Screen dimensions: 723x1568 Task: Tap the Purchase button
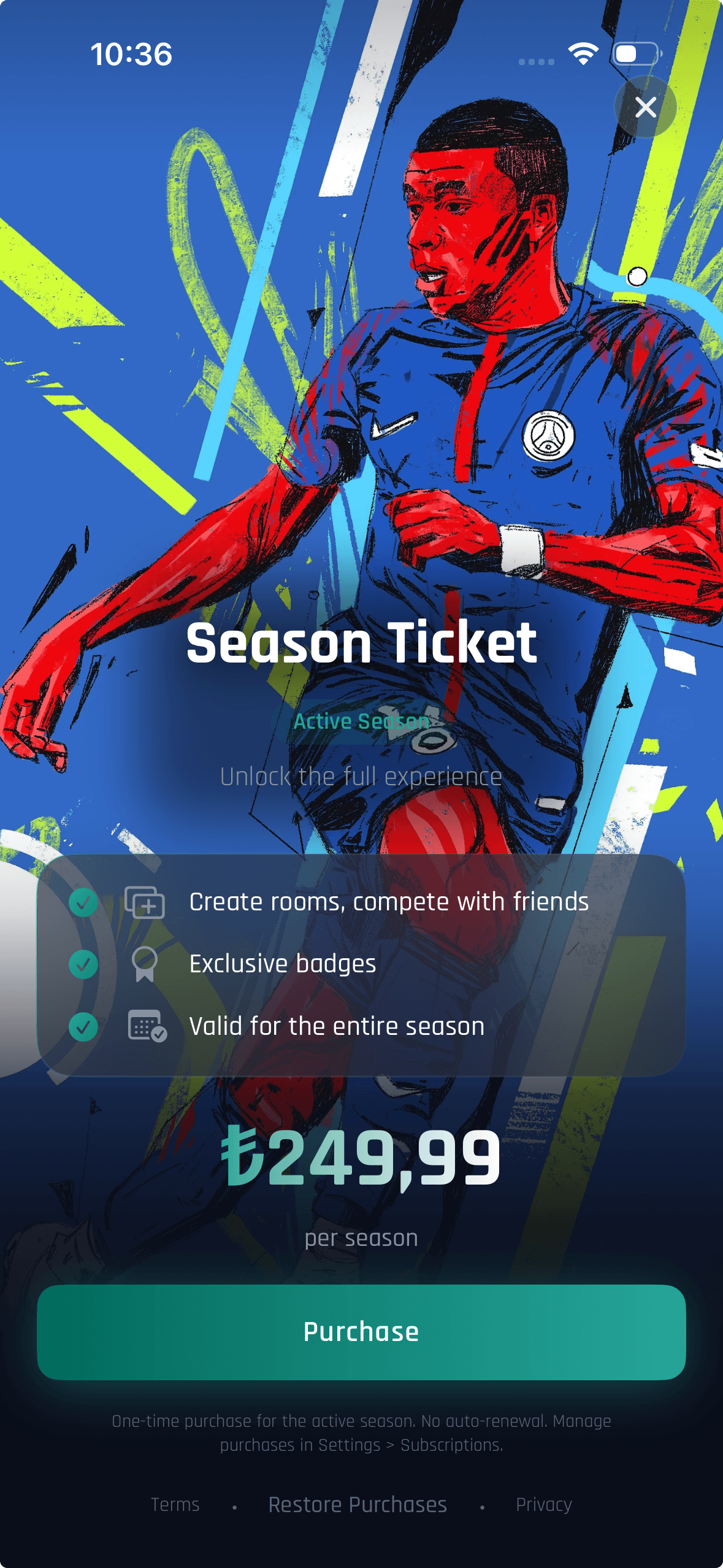click(x=361, y=1332)
